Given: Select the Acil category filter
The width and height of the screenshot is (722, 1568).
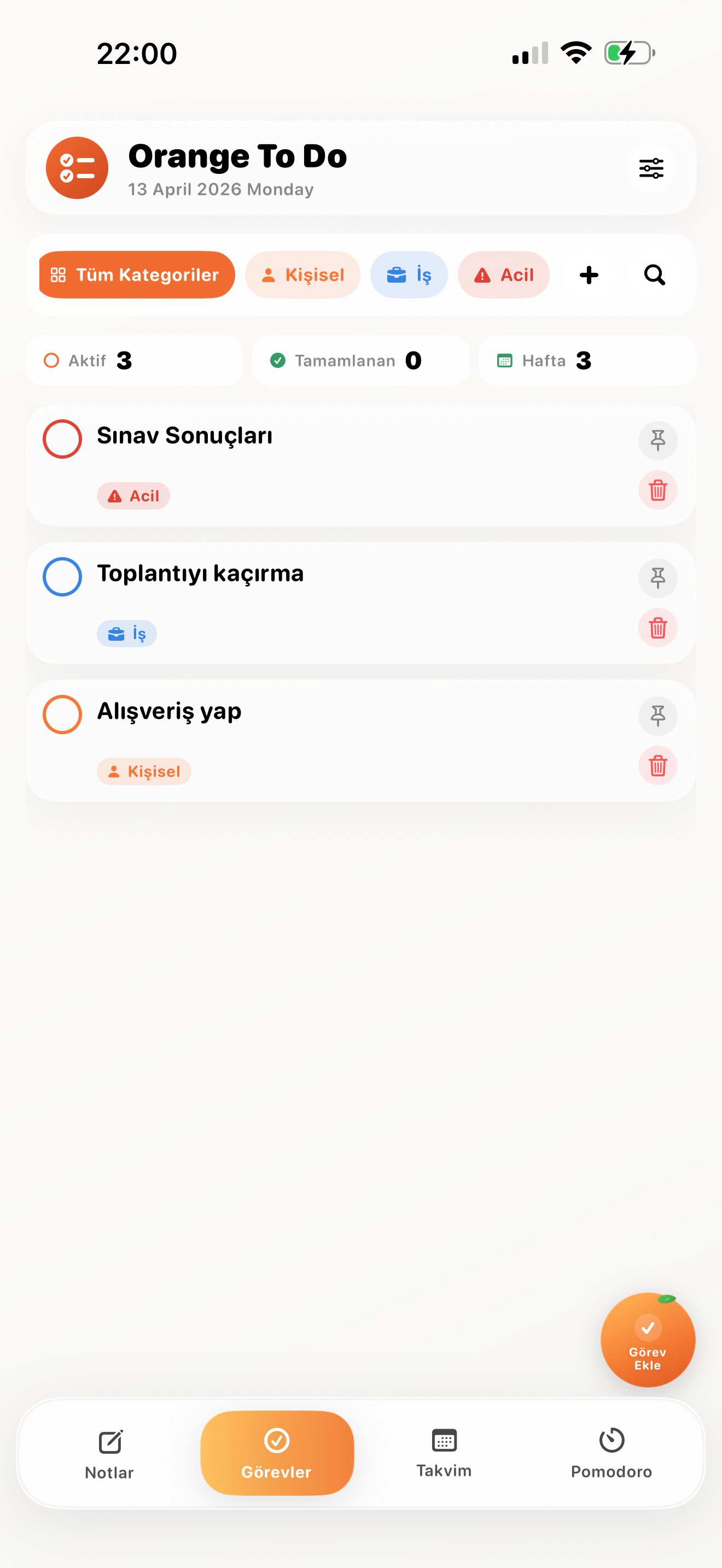Looking at the screenshot, I should click(x=503, y=275).
